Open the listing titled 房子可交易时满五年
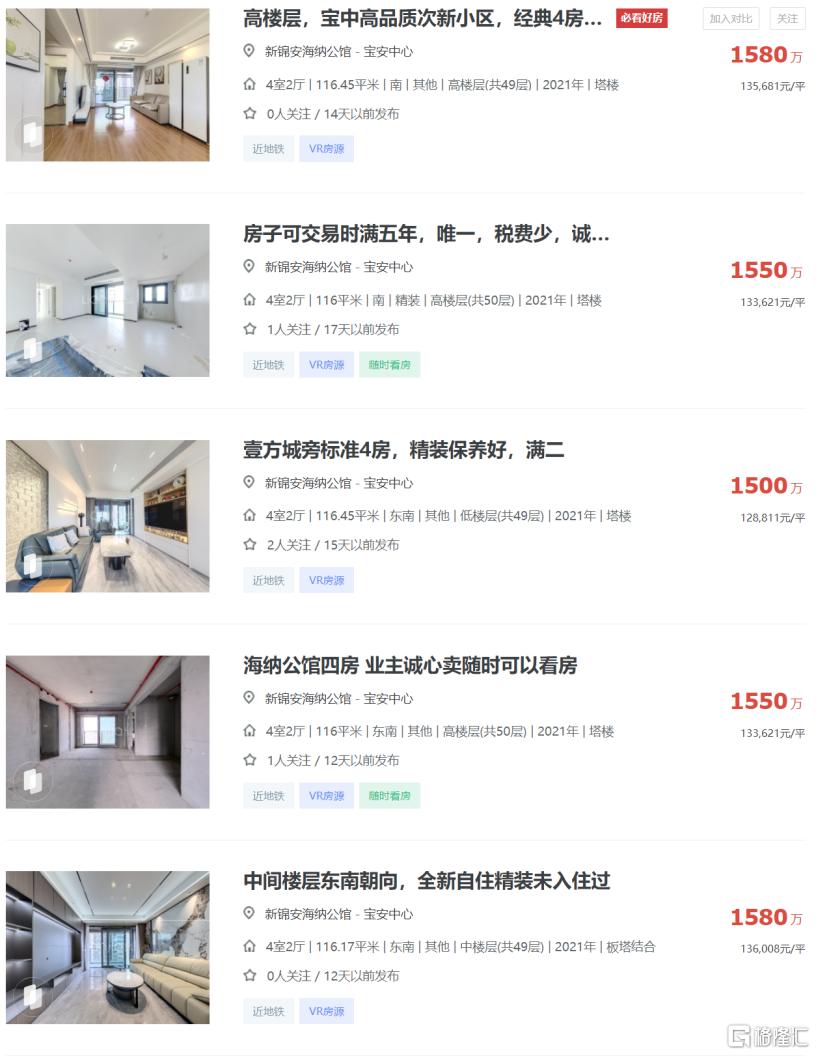Viewport: 816px width, 1056px height. point(426,234)
